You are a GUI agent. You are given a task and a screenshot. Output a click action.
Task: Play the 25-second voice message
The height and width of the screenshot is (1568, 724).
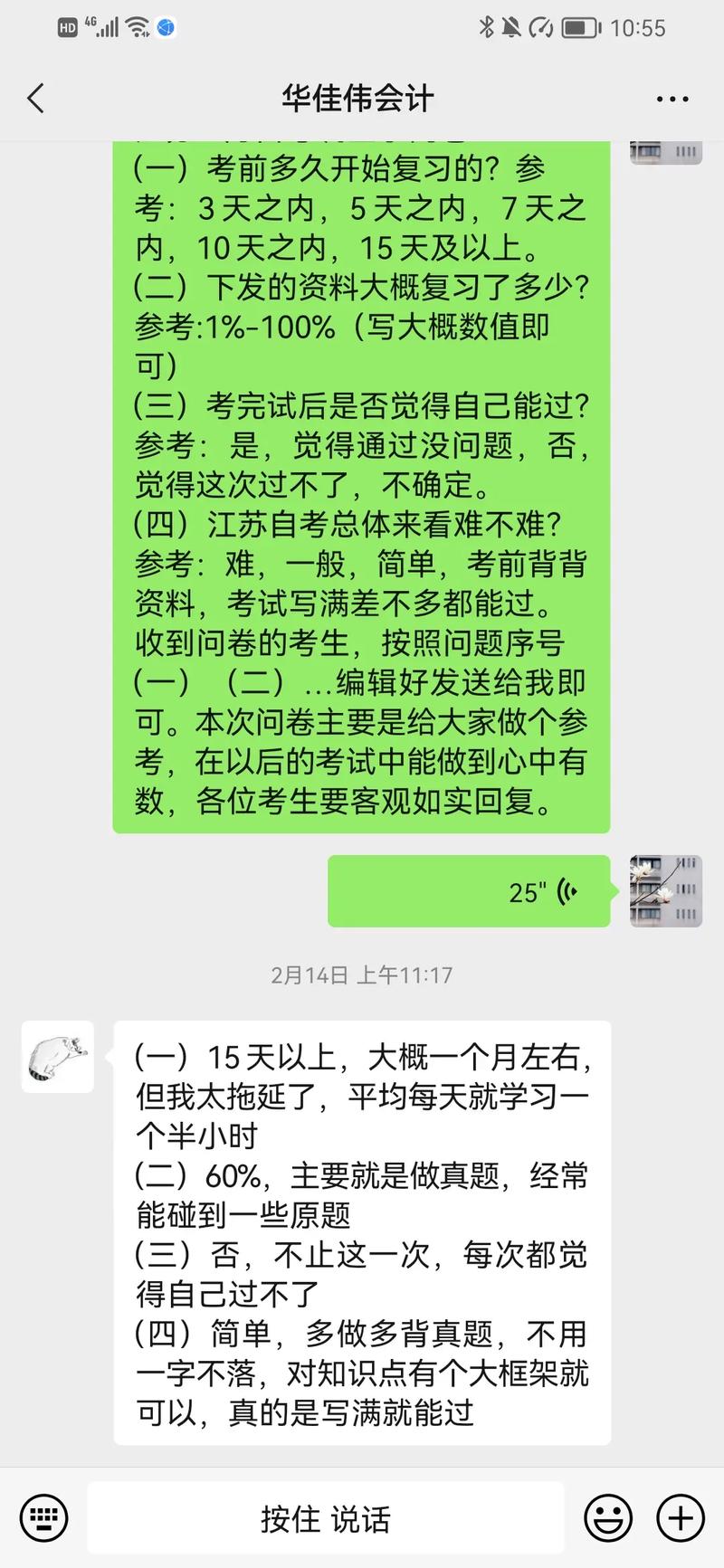[x=471, y=891]
